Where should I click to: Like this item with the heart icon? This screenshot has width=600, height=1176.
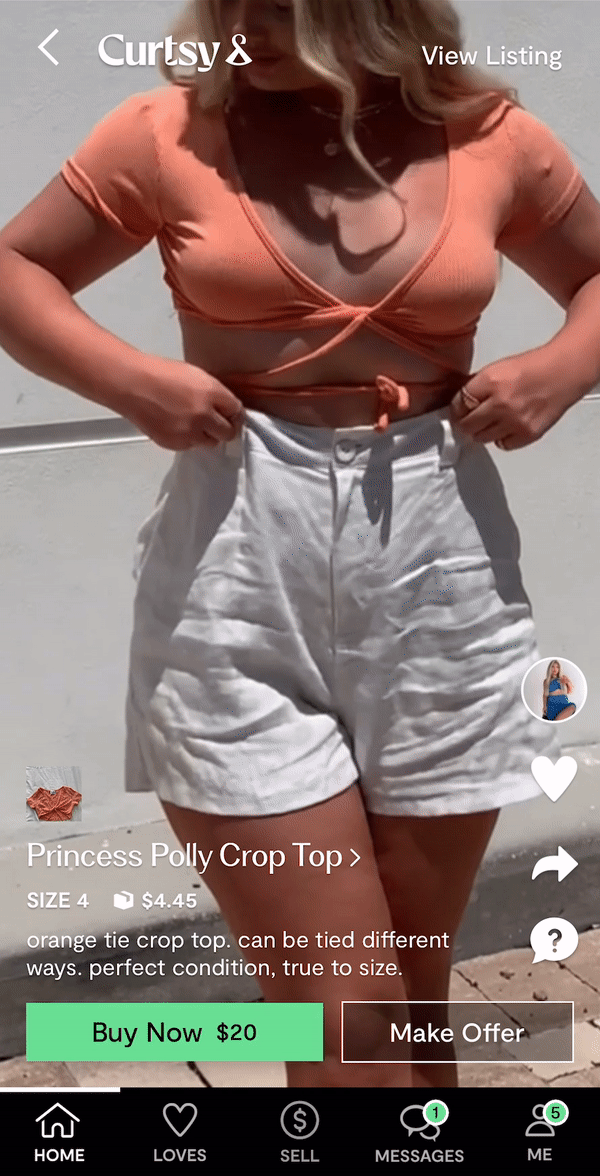[554, 778]
